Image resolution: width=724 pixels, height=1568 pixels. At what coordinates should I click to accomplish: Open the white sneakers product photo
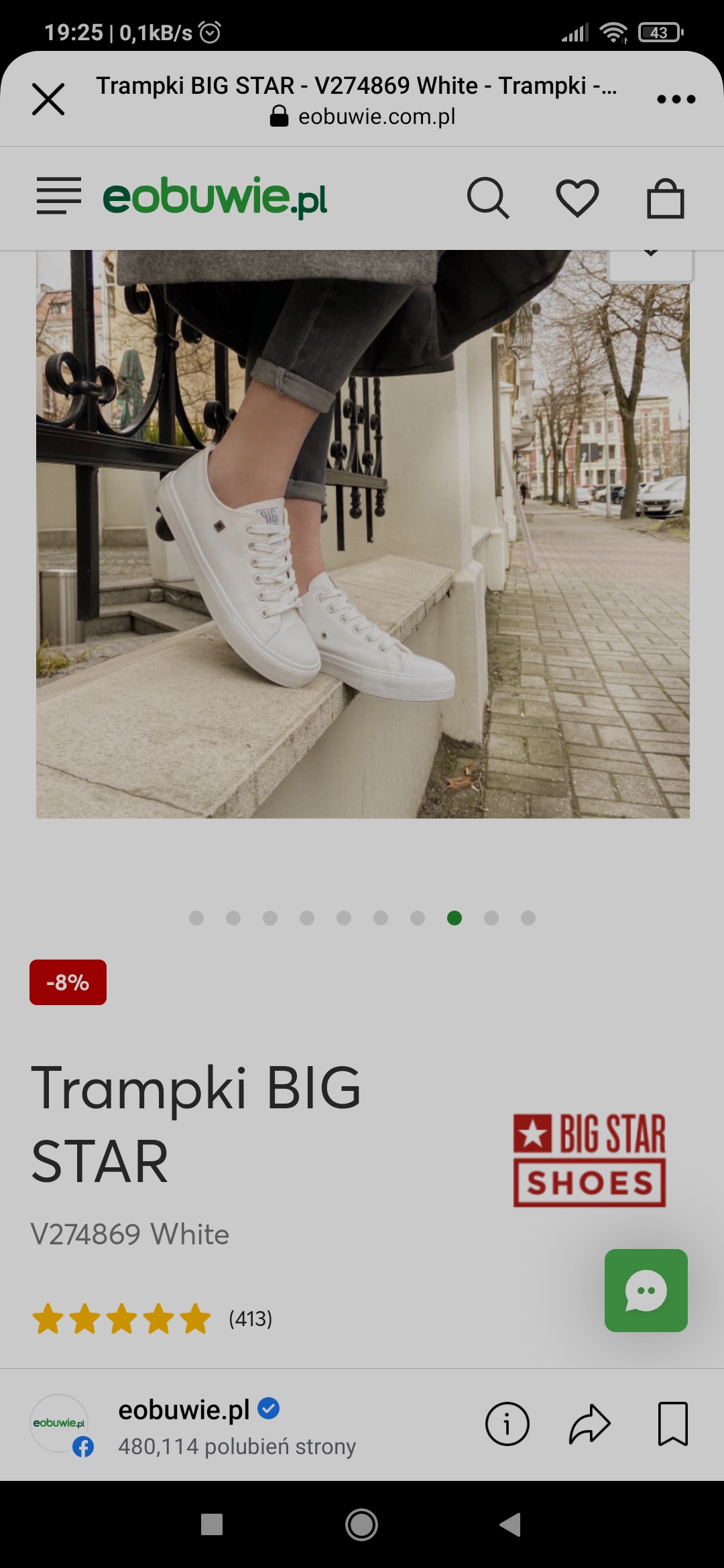tap(362, 533)
